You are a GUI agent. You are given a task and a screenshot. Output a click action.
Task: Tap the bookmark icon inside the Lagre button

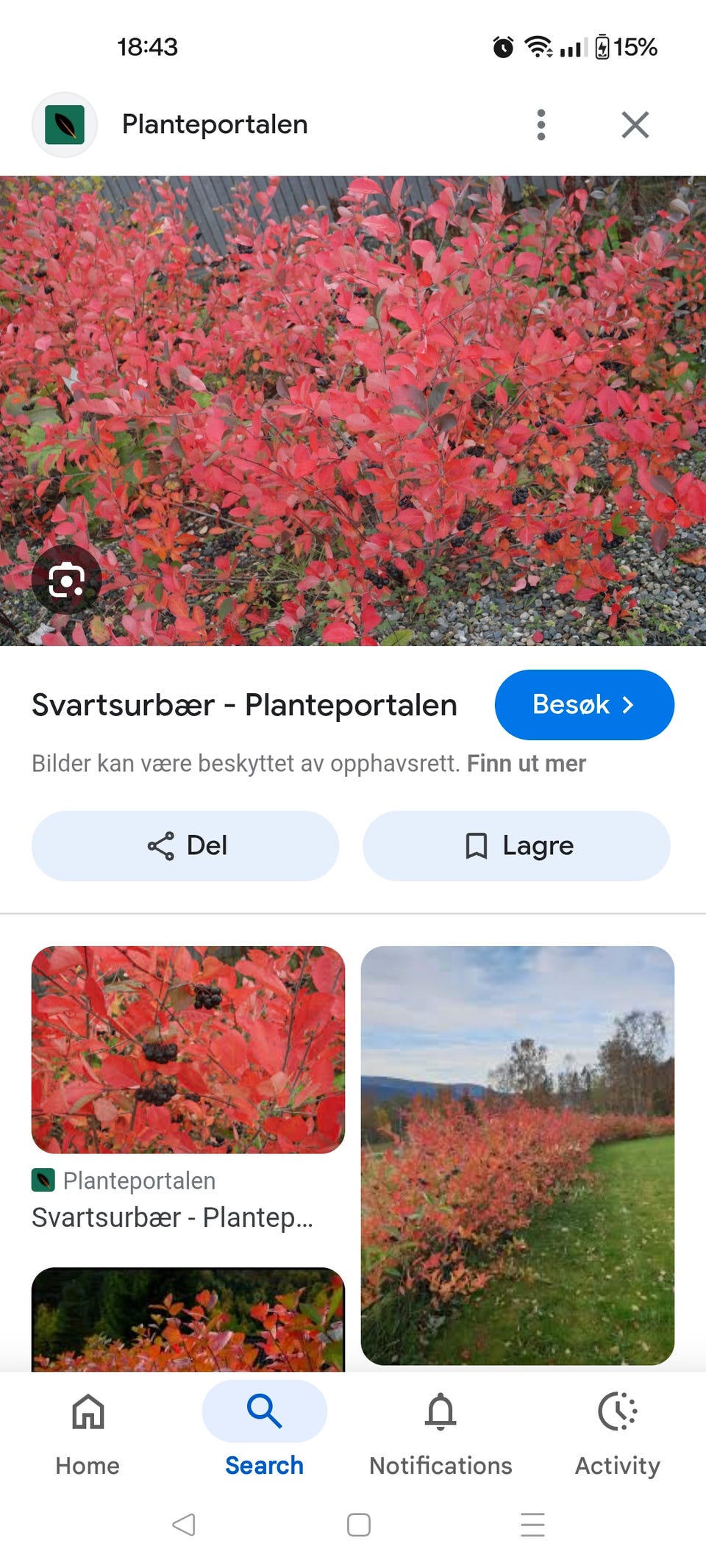click(477, 846)
